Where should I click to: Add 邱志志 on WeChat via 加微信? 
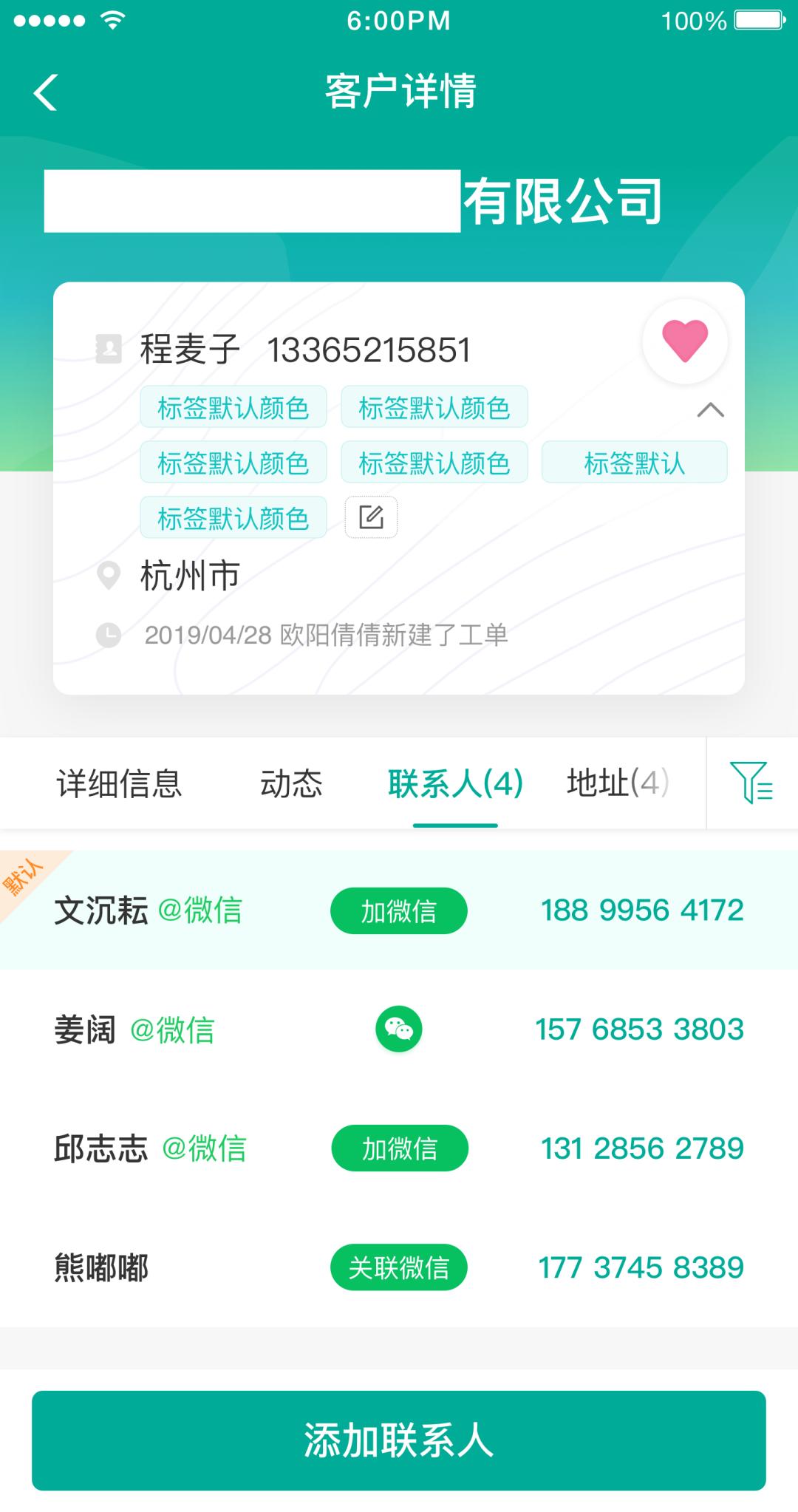pos(399,1148)
